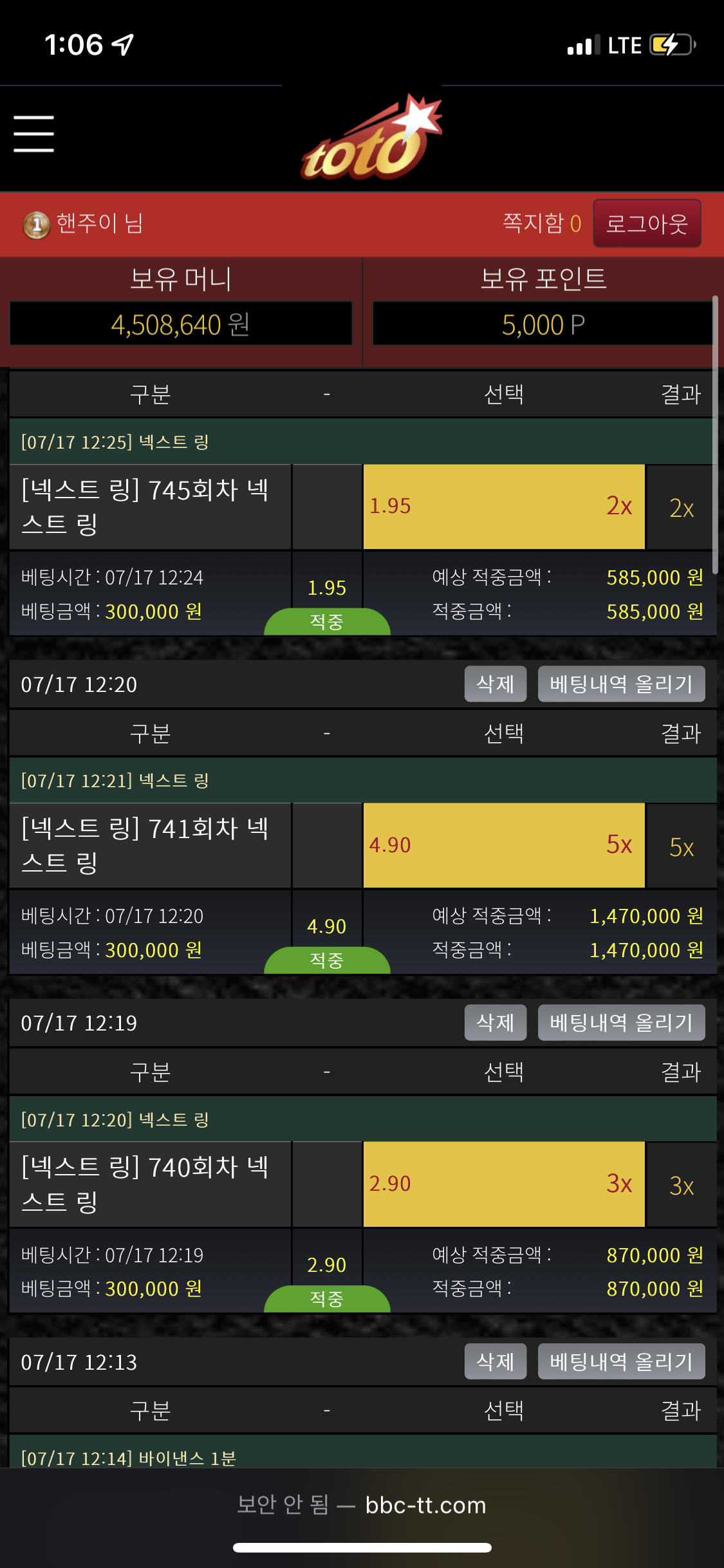Delete the 07/17 12:20 bet record

tap(495, 684)
